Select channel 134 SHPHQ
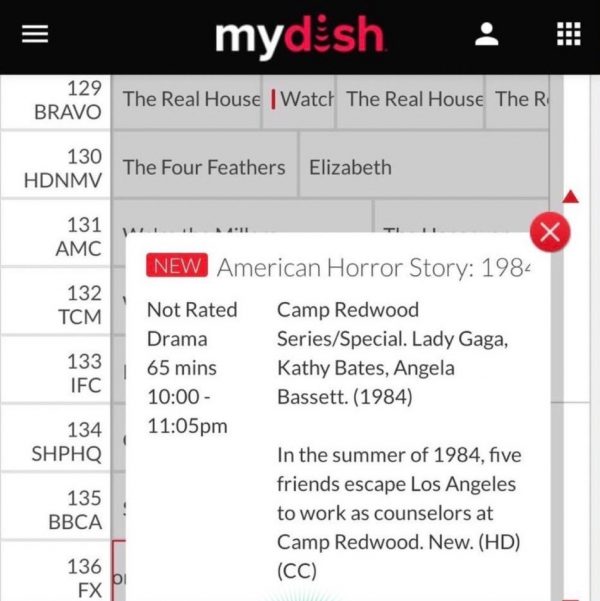The height and width of the screenshot is (601, 600). pyautogui.click(x=56, y=440)
